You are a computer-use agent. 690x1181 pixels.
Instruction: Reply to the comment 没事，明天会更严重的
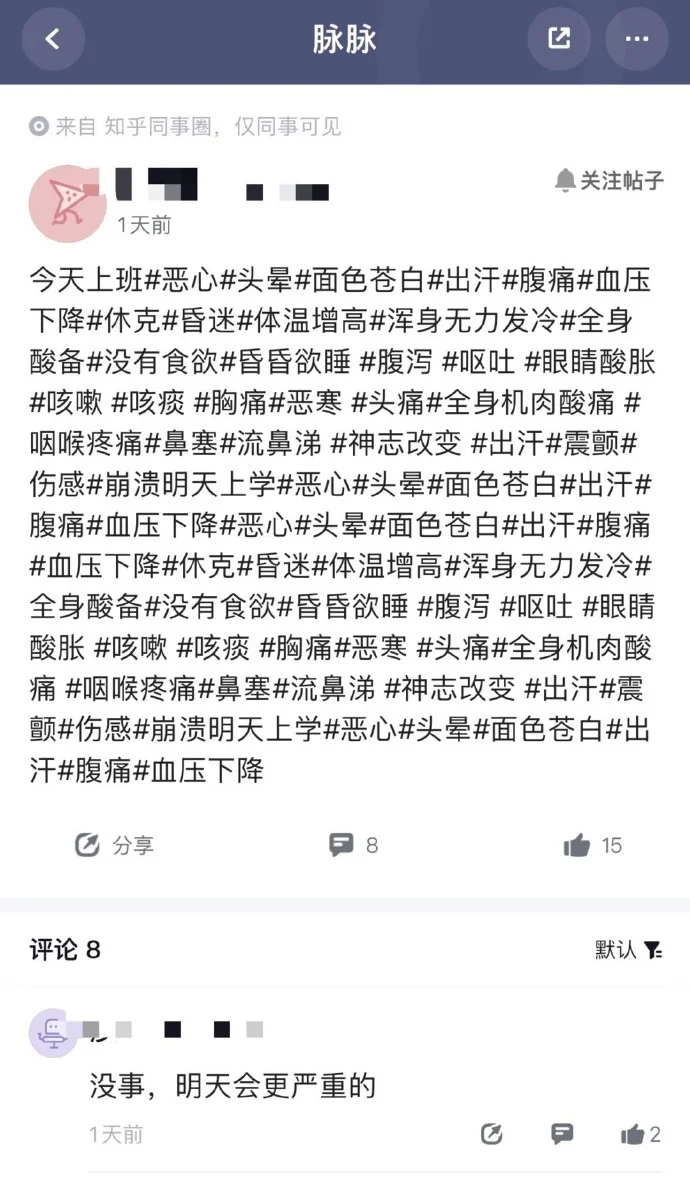pyautogui.click(x=562, y=1134)
